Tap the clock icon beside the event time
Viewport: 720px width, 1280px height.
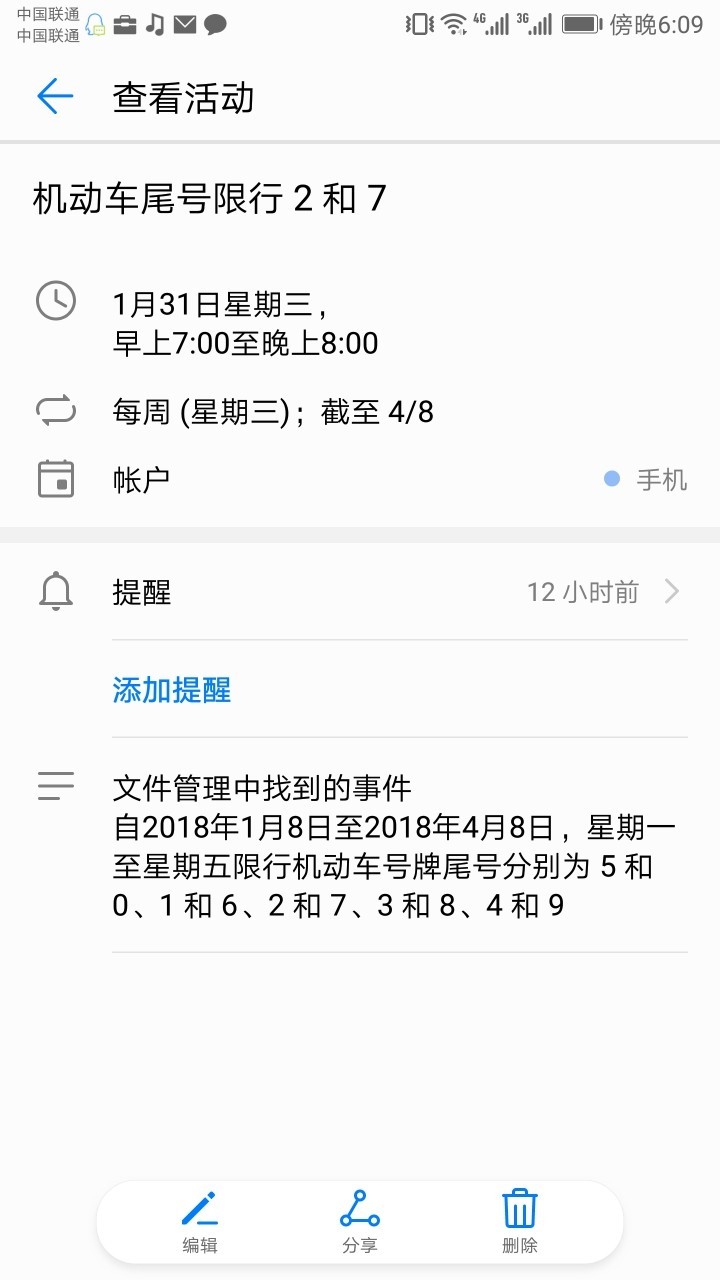56,300
